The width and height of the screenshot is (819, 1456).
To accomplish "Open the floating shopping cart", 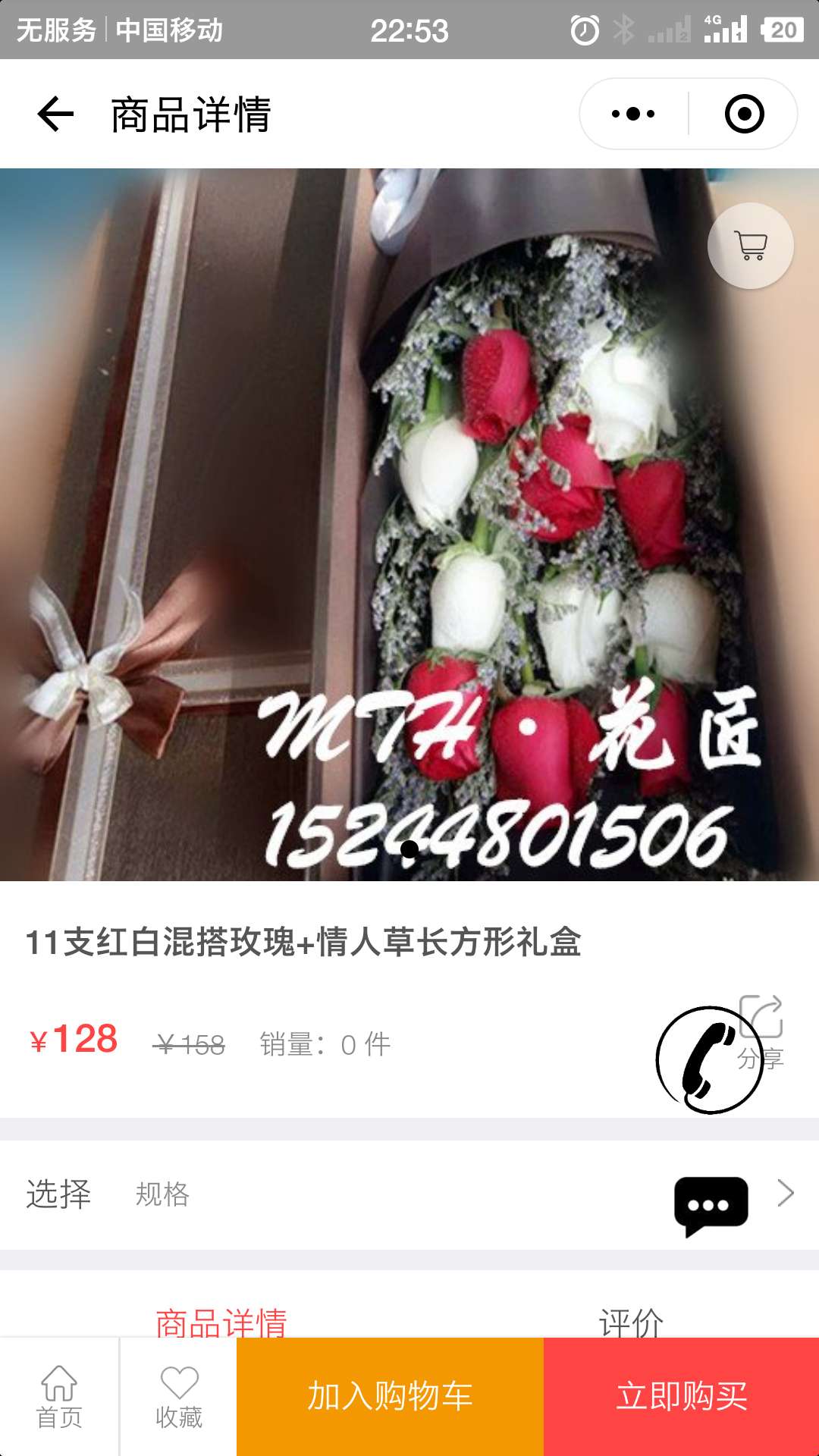I will [x=751, y=246].
